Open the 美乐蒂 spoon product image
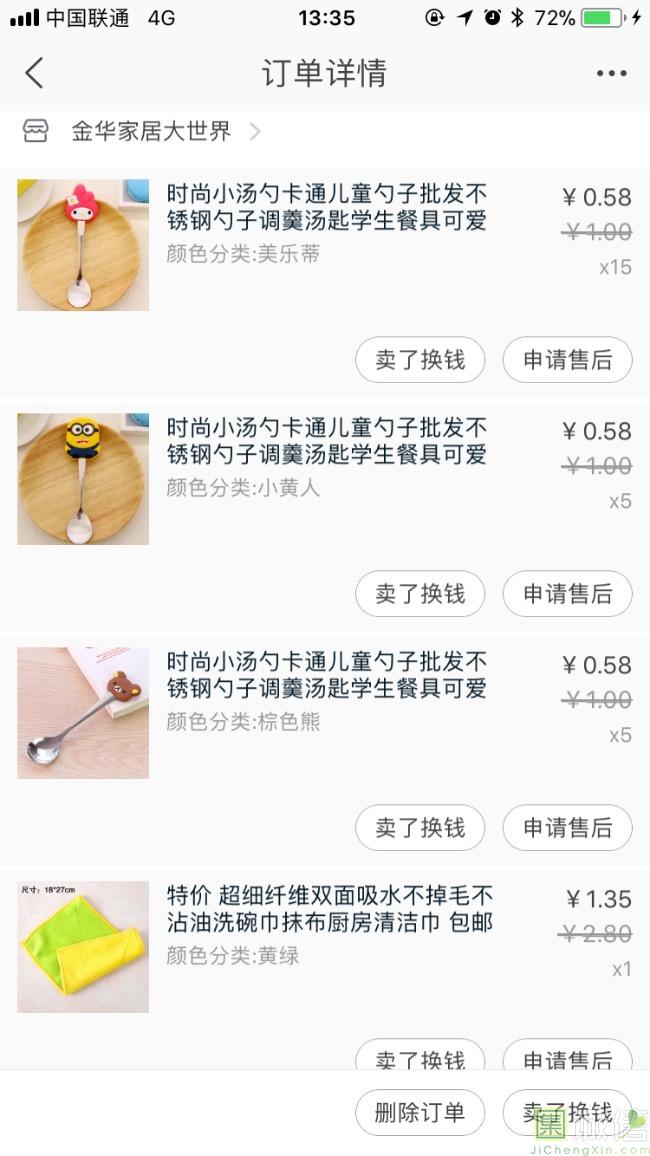Image resolution: width=650 pixels, height=1156 pixels. click(x=83, y=245)
